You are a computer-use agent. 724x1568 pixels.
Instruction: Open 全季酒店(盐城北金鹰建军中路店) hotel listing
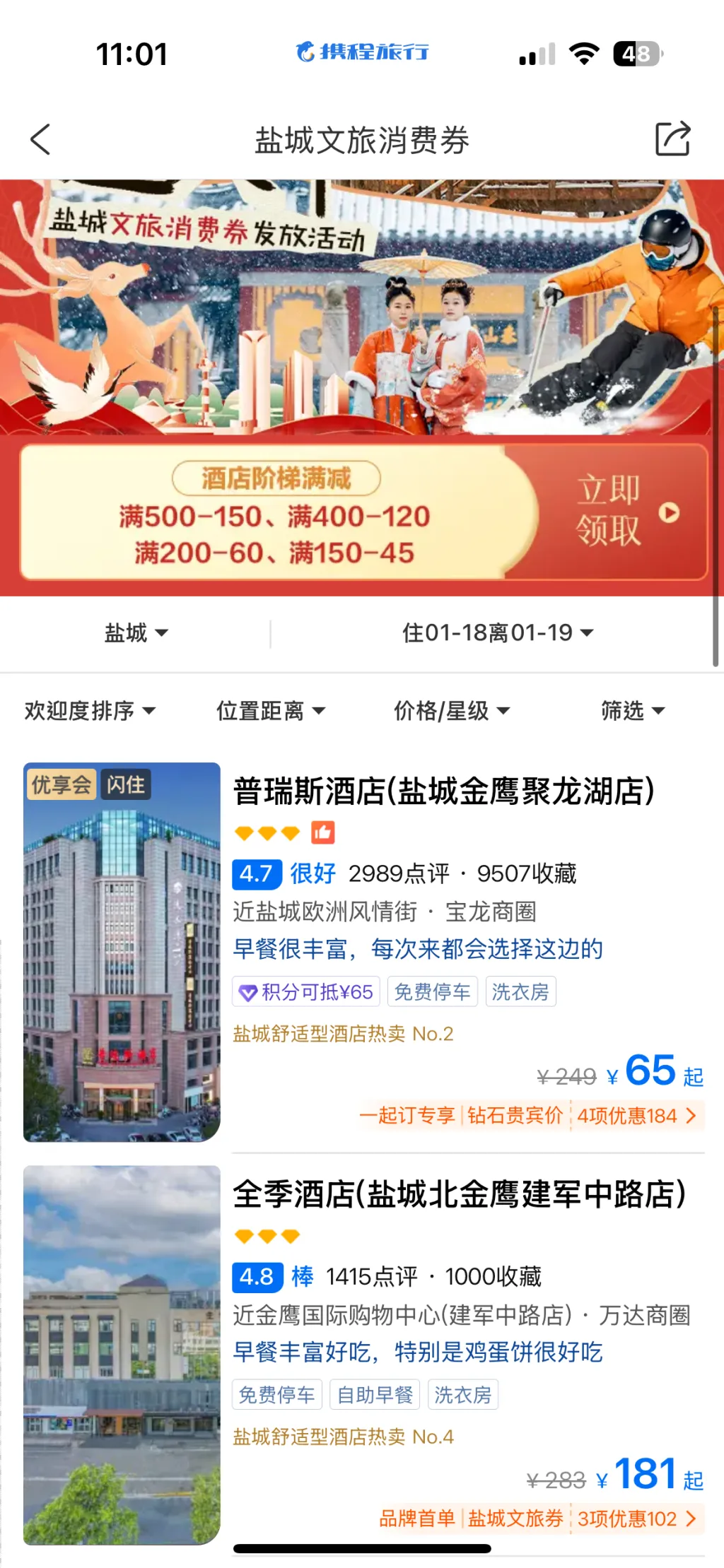point(459,1194)
